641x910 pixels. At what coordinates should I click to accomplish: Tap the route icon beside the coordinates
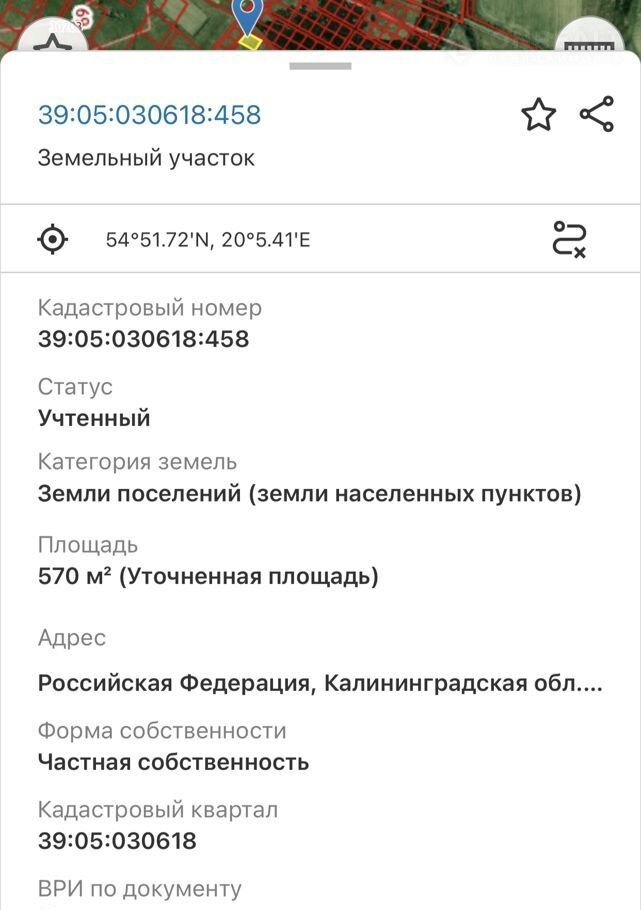[x=570, y=239]
